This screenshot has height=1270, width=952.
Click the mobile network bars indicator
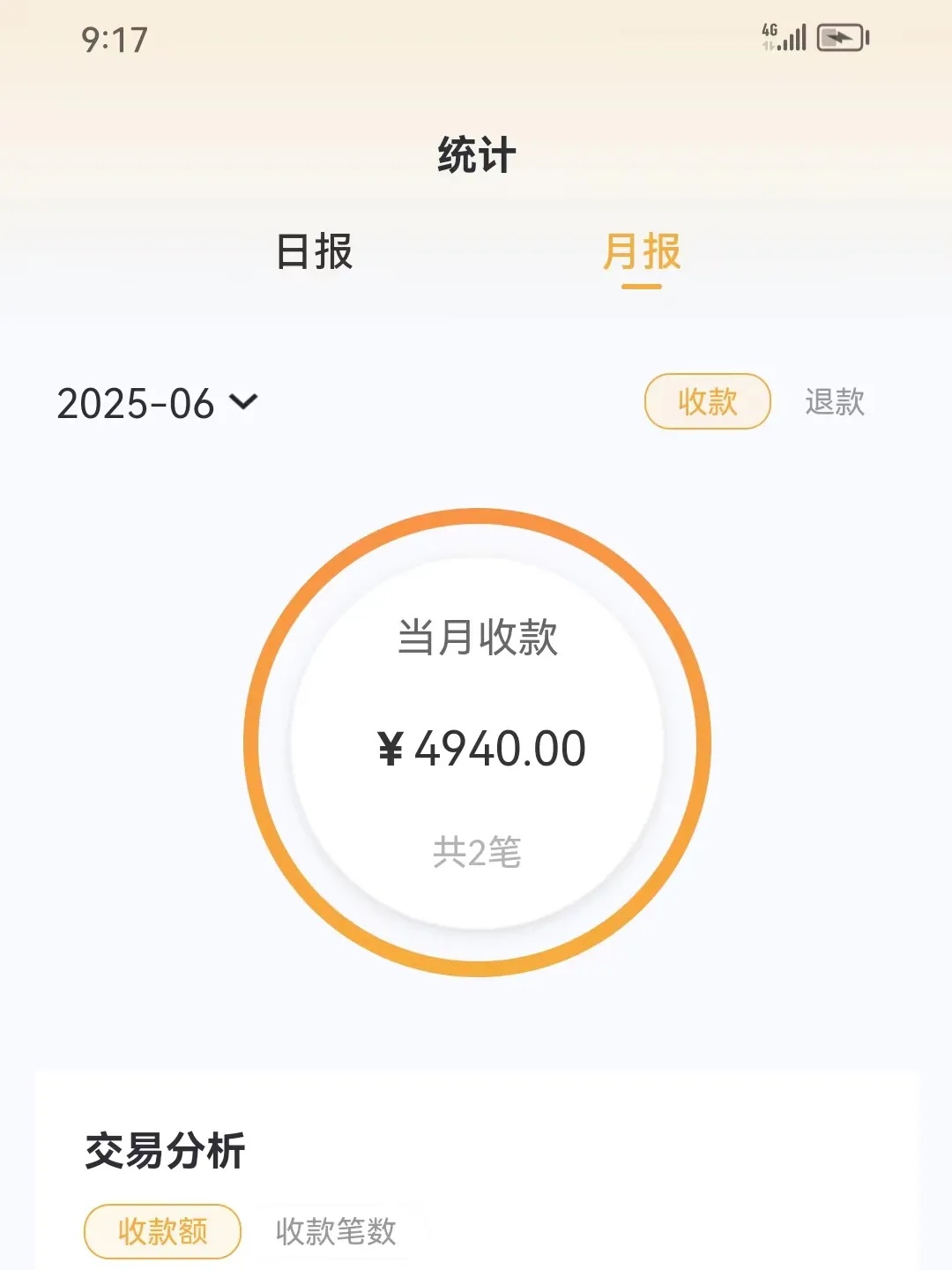point(793,37)
